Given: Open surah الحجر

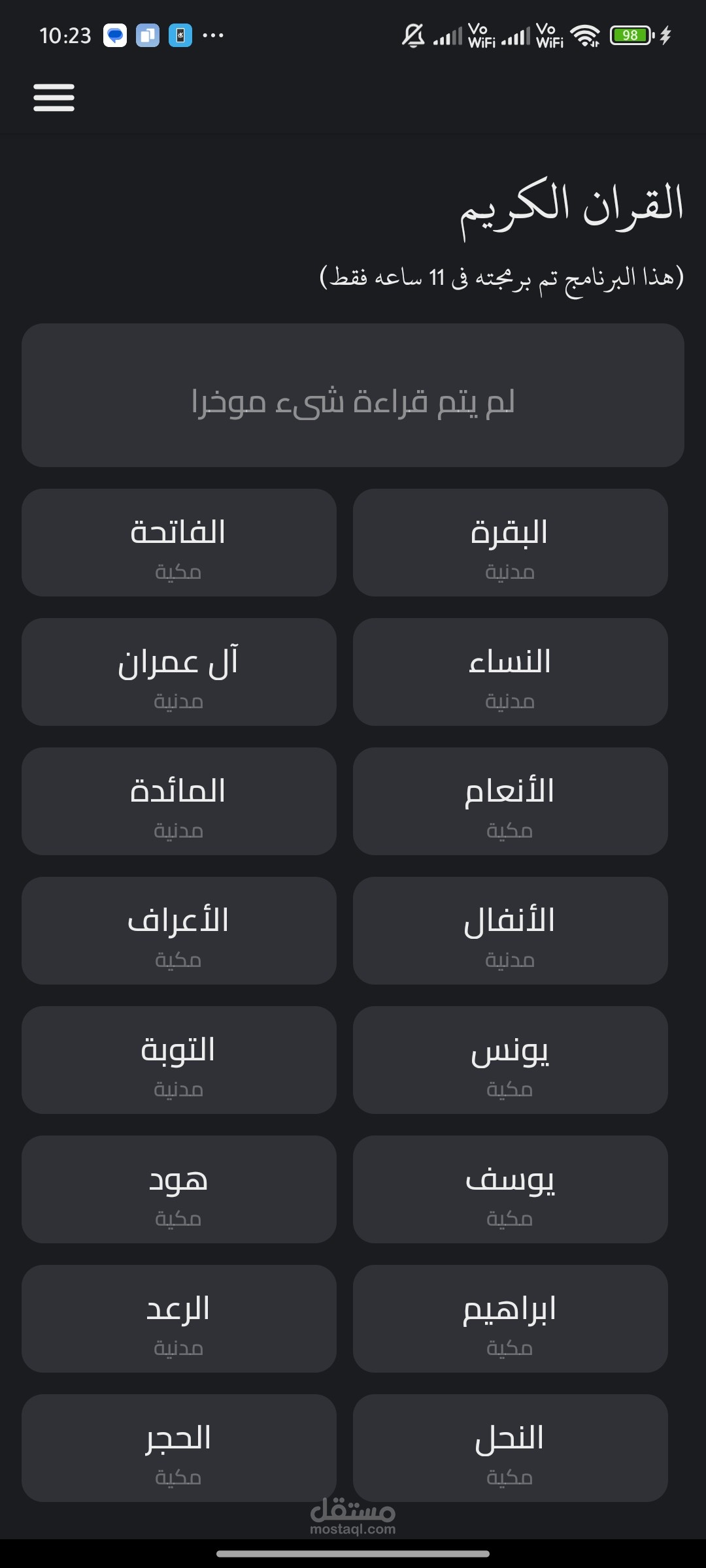Looking at the screenshot, I should click(179, 1448).
